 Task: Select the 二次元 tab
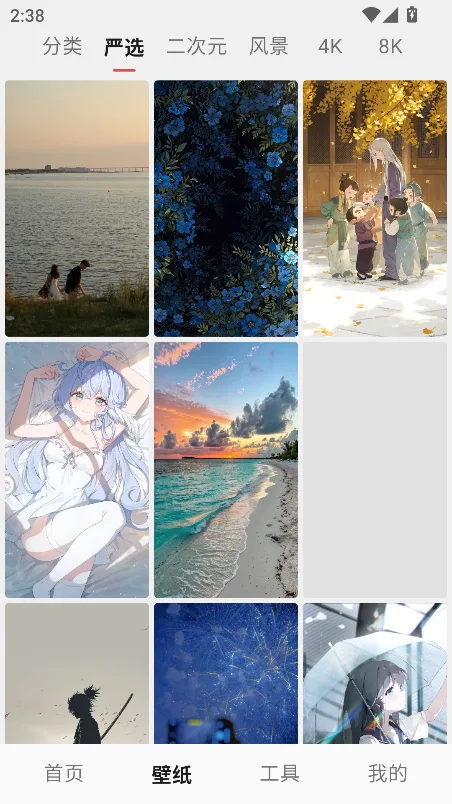196,47
